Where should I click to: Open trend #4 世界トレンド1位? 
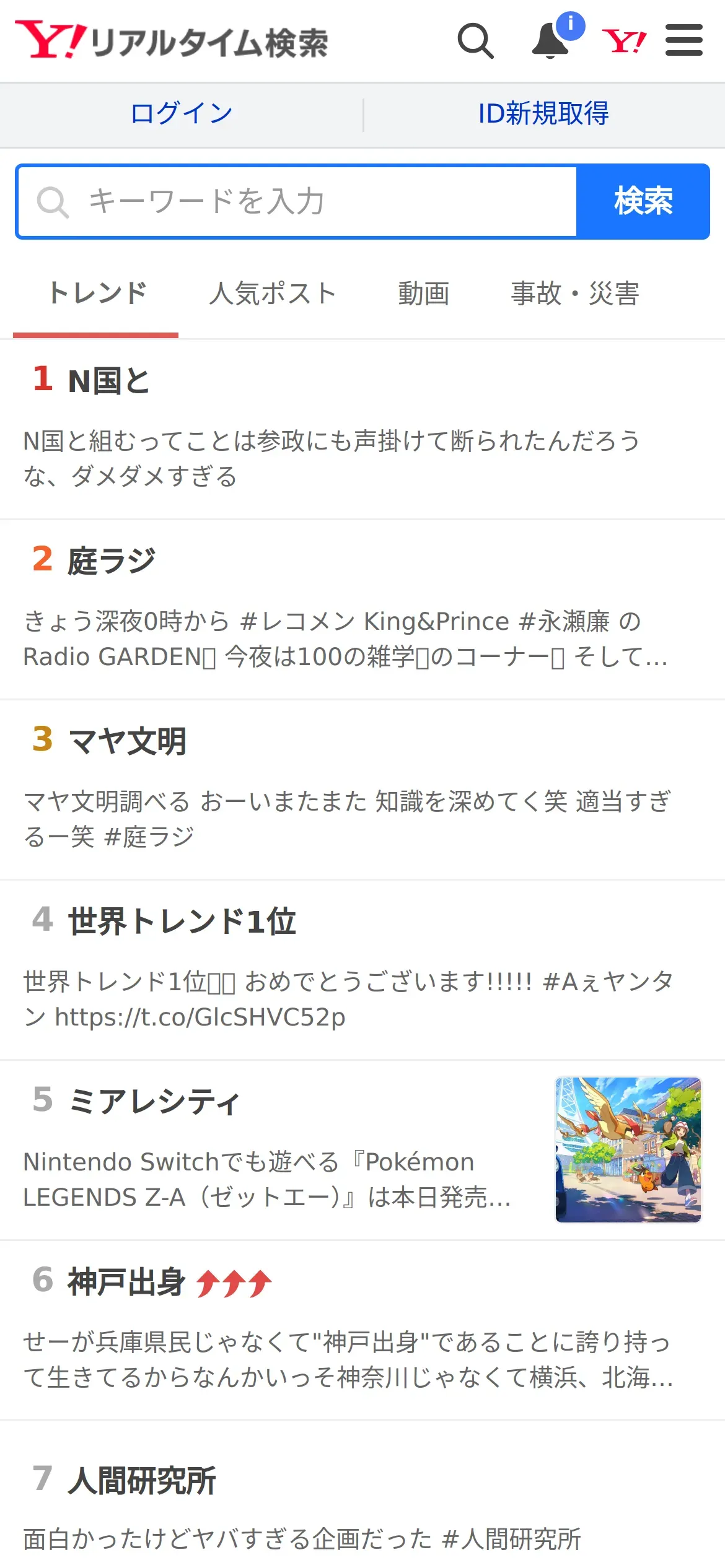pos(182,921)
